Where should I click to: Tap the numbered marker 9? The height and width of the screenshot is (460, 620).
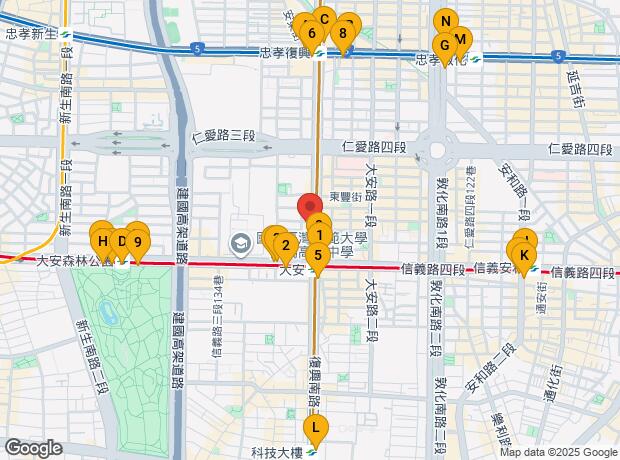137,241
